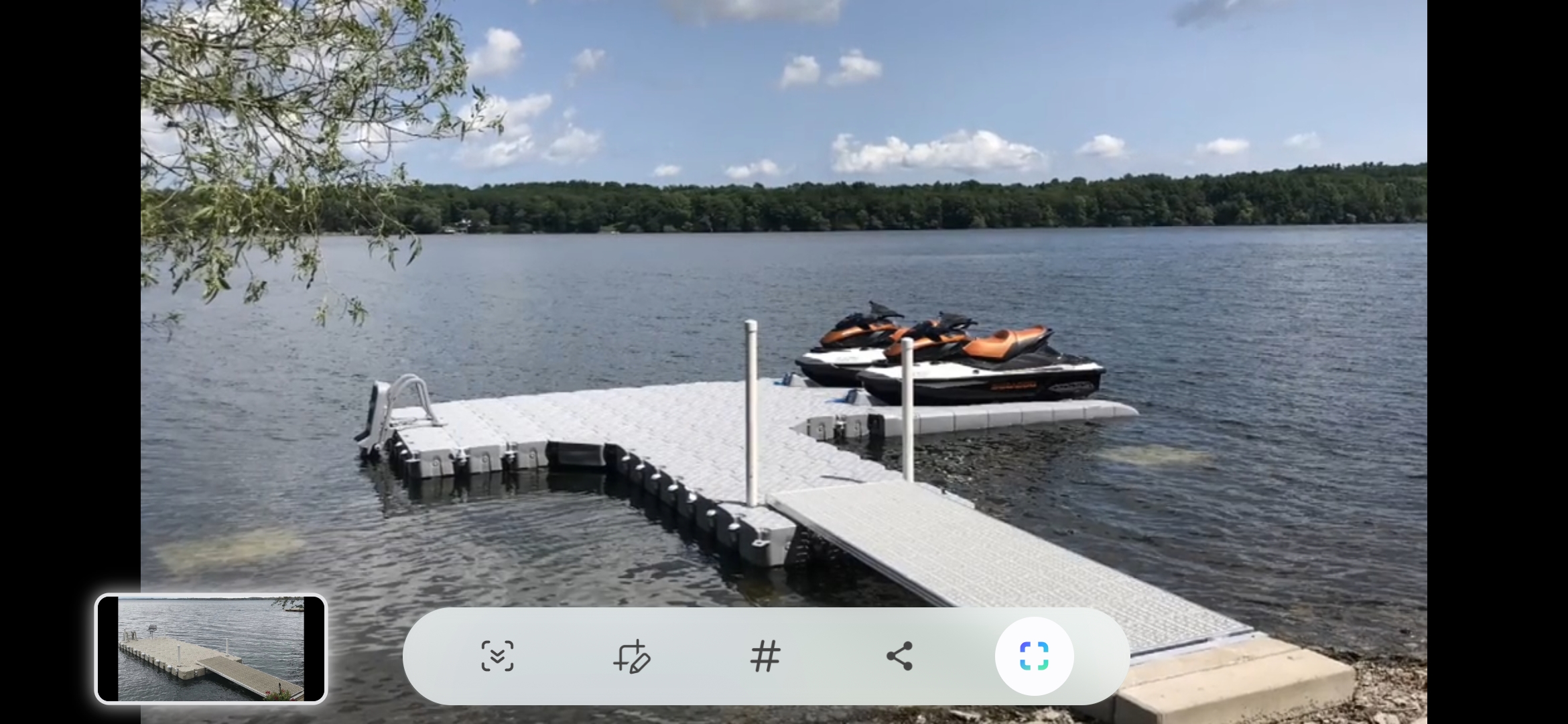Tap the smart select scan icon

pyautogui.click(x=1033, y=656)
